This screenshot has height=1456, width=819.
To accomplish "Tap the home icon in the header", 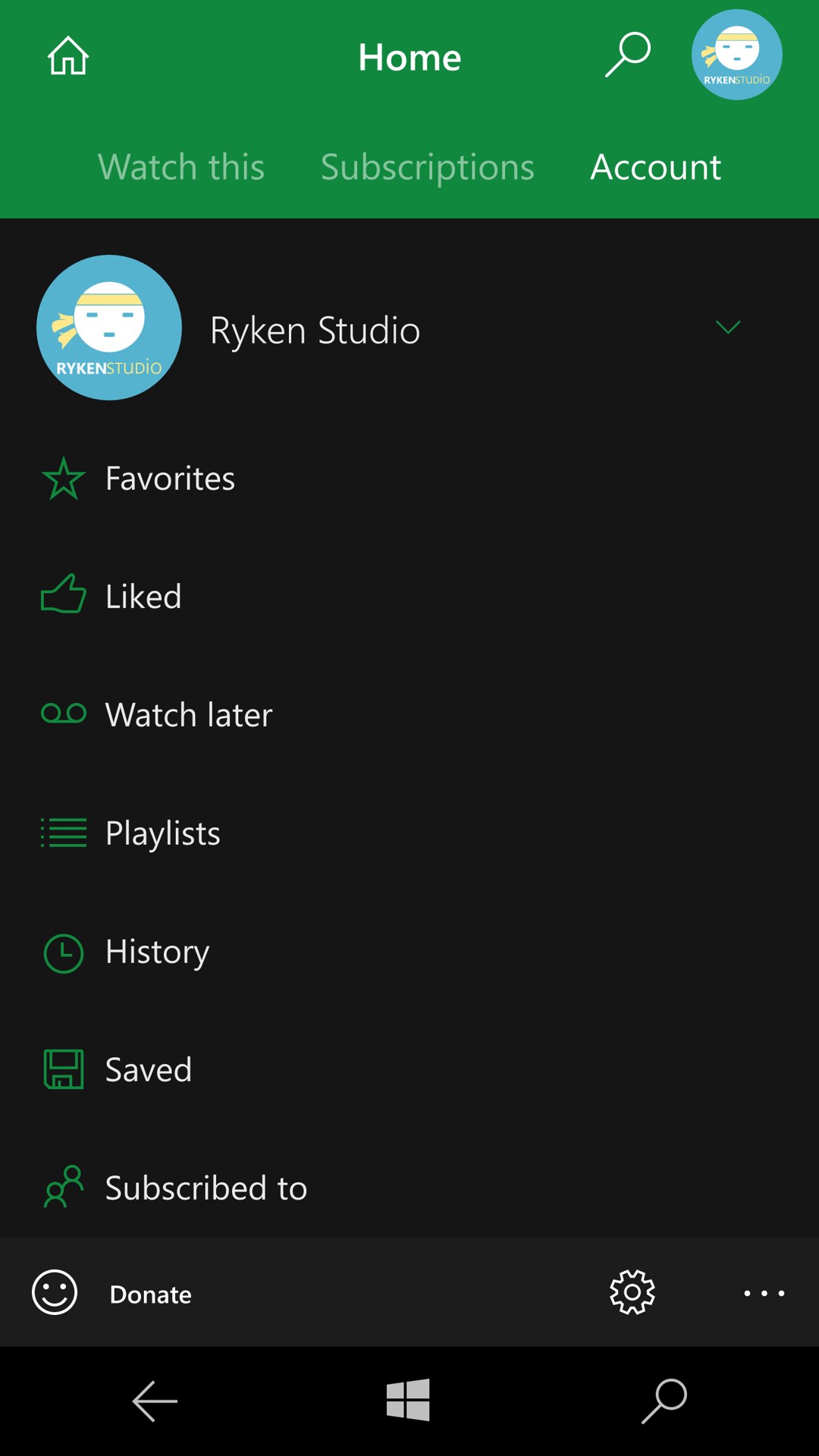I will (68, 56).
